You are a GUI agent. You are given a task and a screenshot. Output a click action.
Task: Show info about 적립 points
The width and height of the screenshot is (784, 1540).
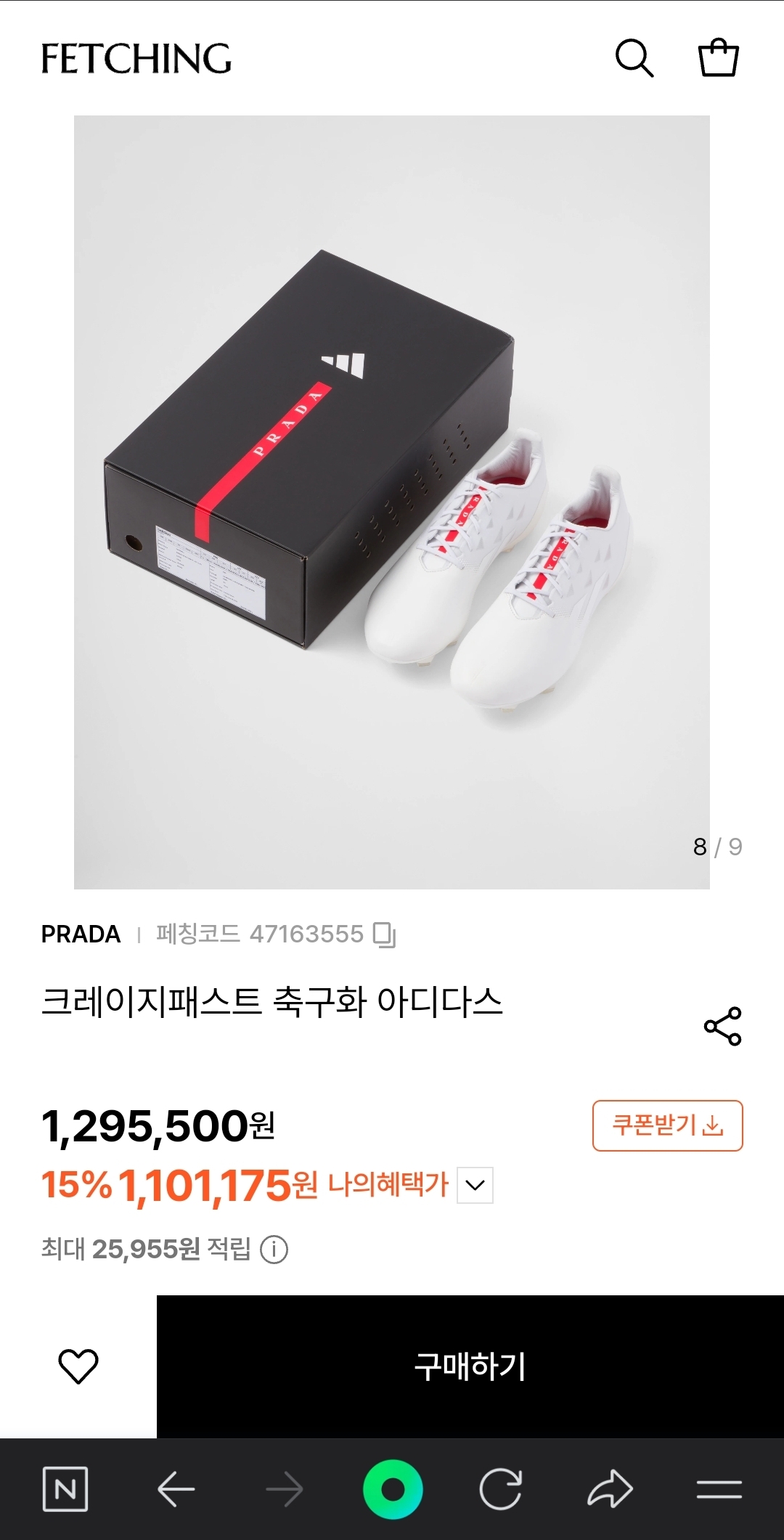click(x=274, y=1250)
